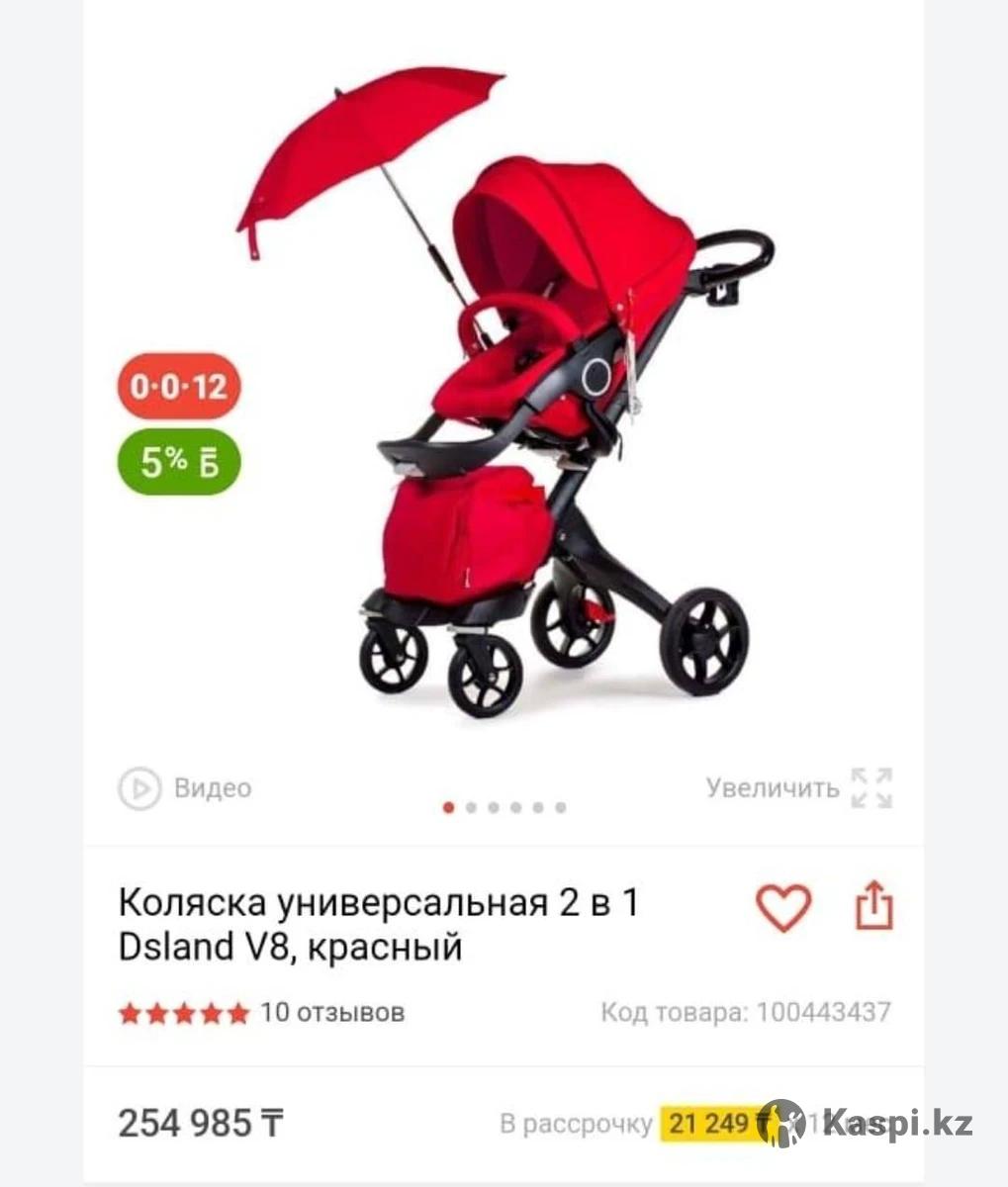Select the second photo indicator dot
This screenshot has height=1187, width=1008.
pyautogui.click(x=471, y=807)
